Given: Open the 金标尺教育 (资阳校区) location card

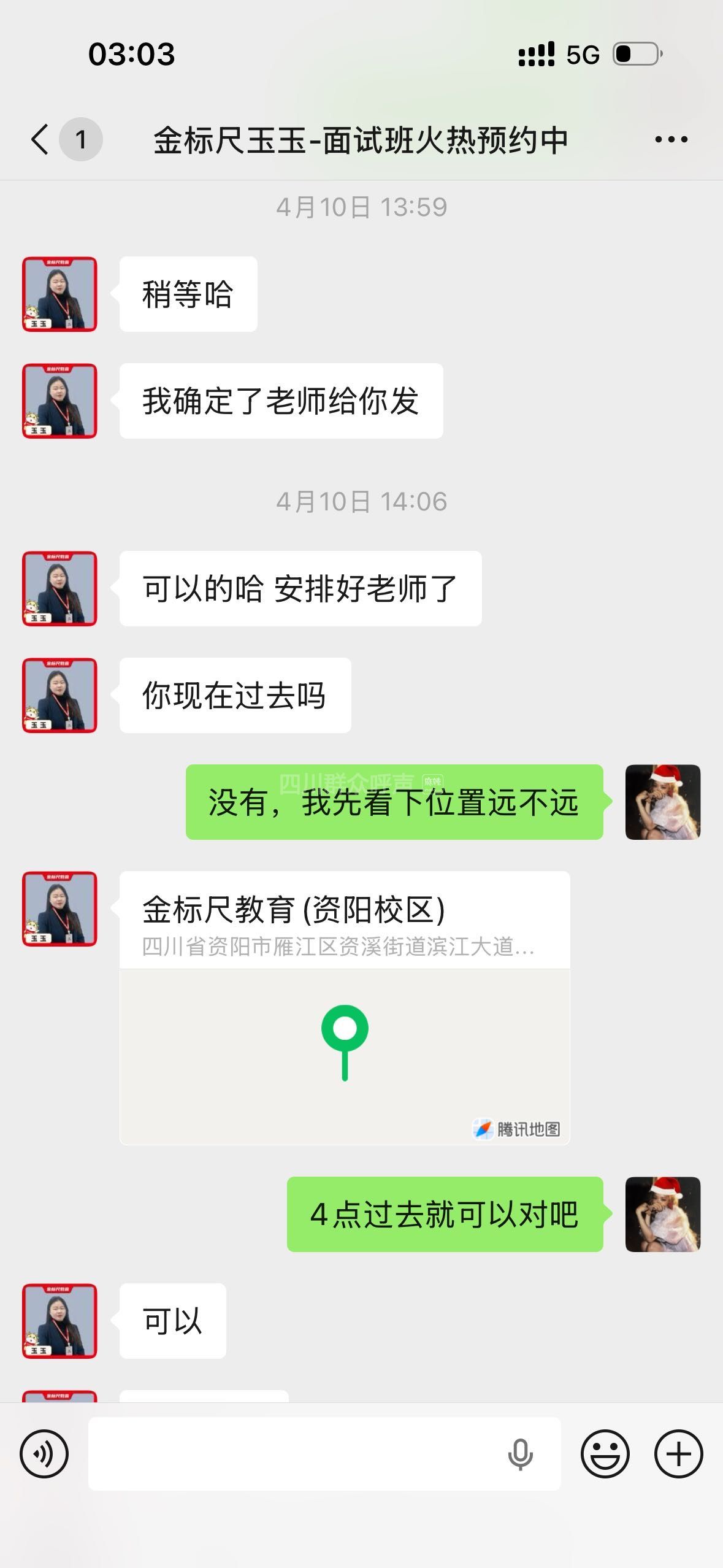Looking at the screenshot, I should tap(345, 1007).
